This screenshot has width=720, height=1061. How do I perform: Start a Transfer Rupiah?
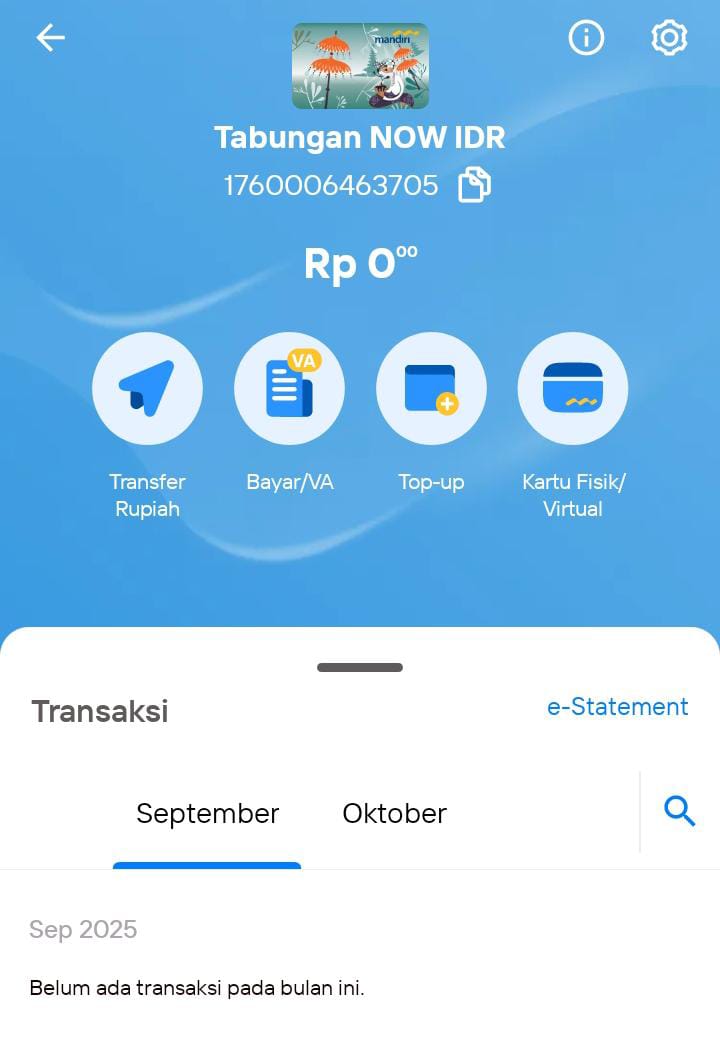click(x=147, y=388)
